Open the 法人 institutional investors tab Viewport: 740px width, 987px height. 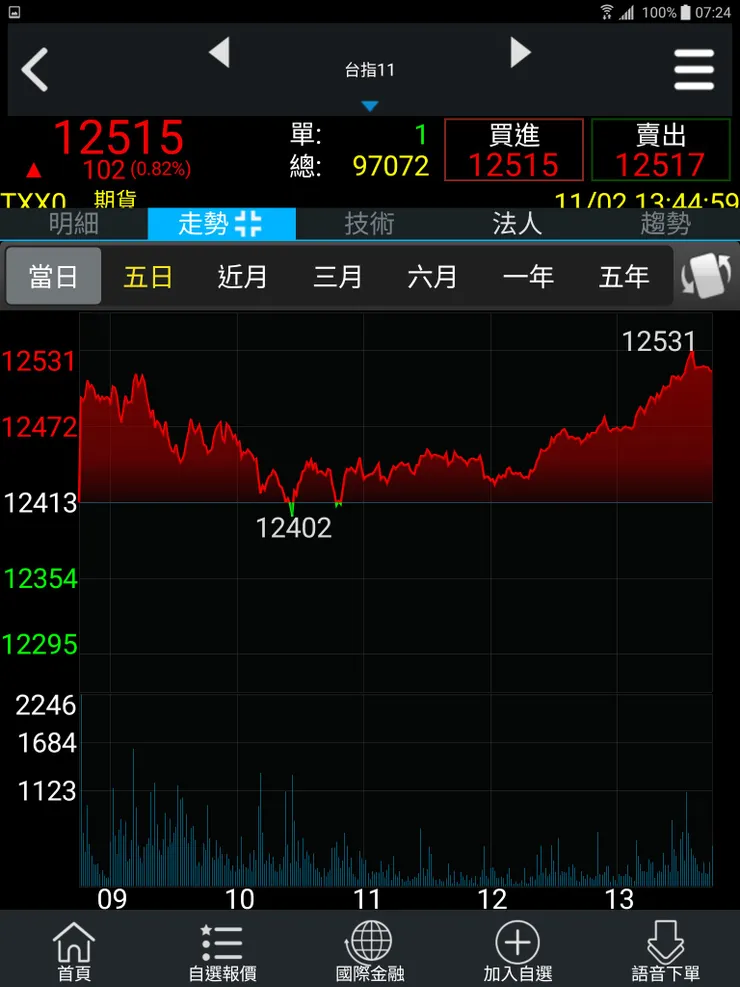518,225
